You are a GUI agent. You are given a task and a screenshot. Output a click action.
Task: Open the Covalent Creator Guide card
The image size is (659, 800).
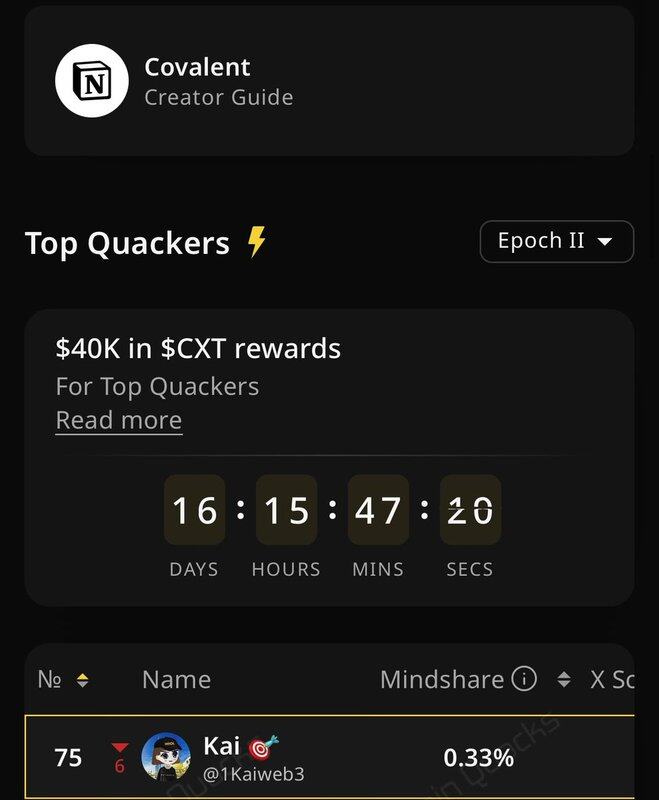tap(328, 82)
